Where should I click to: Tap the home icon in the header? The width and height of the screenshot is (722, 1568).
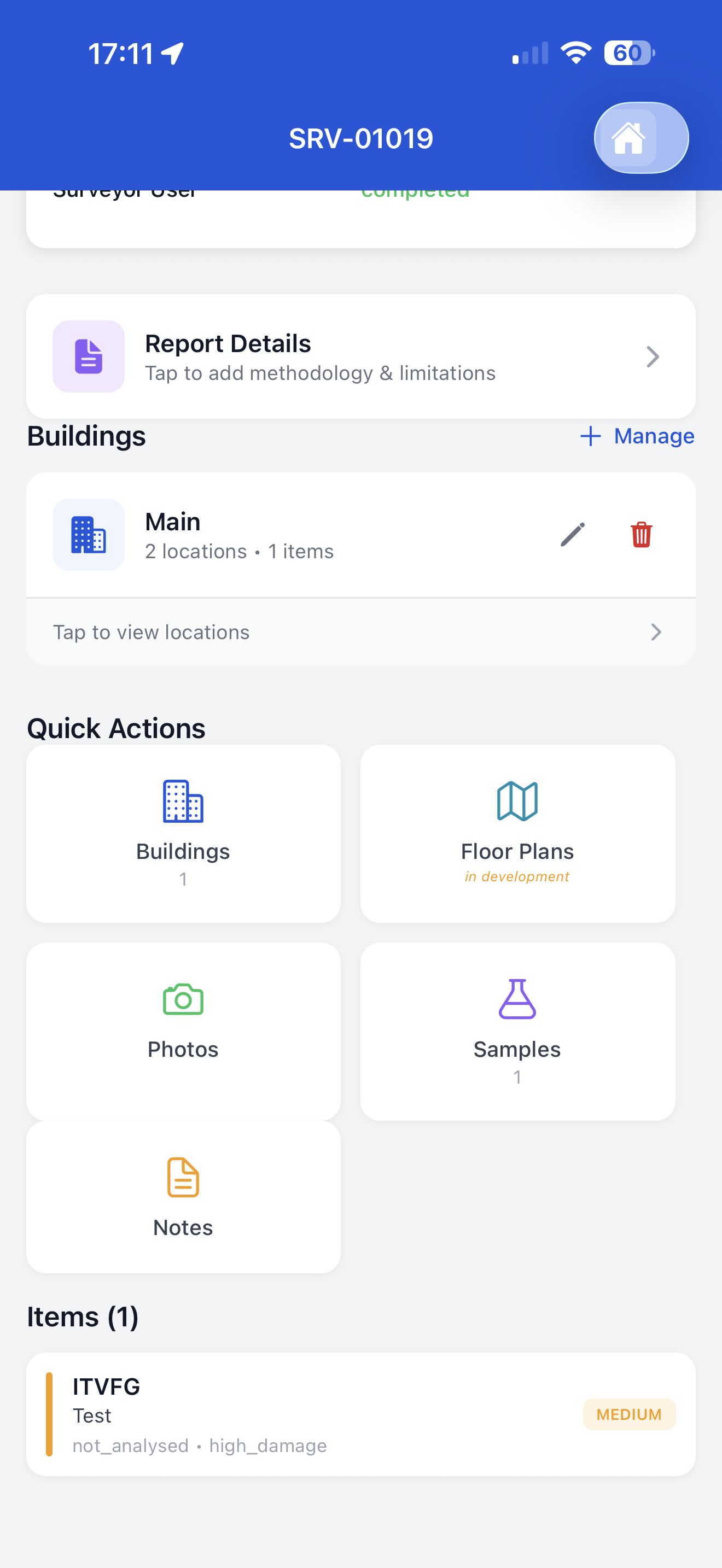(x=629, y=138)
